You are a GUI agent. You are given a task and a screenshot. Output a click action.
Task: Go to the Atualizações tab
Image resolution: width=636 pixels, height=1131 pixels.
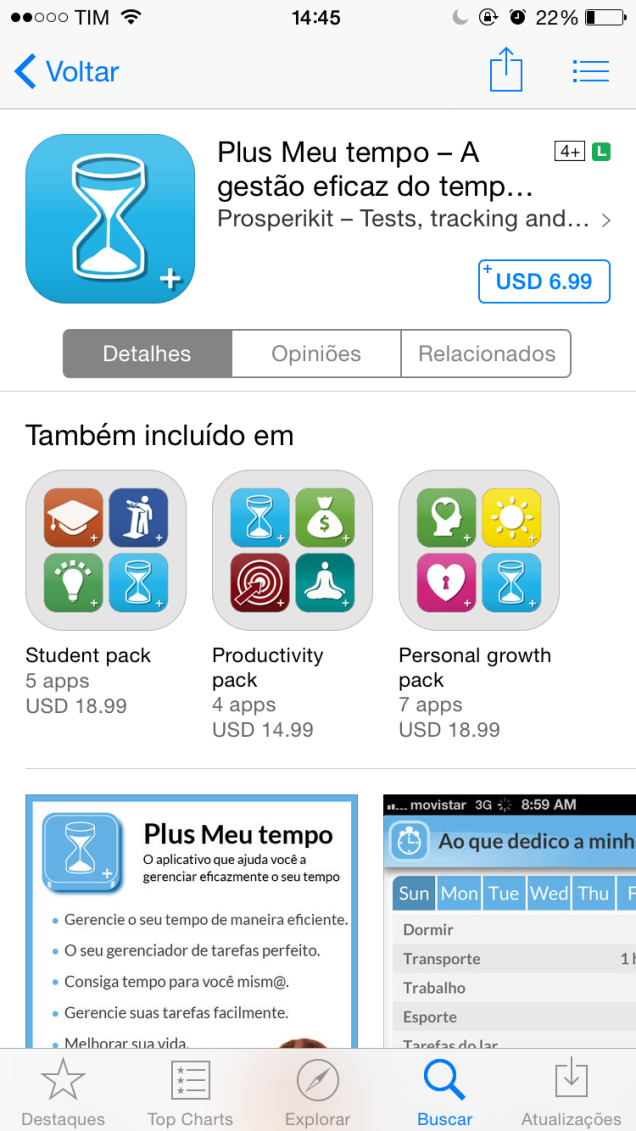click(571, 1092)
